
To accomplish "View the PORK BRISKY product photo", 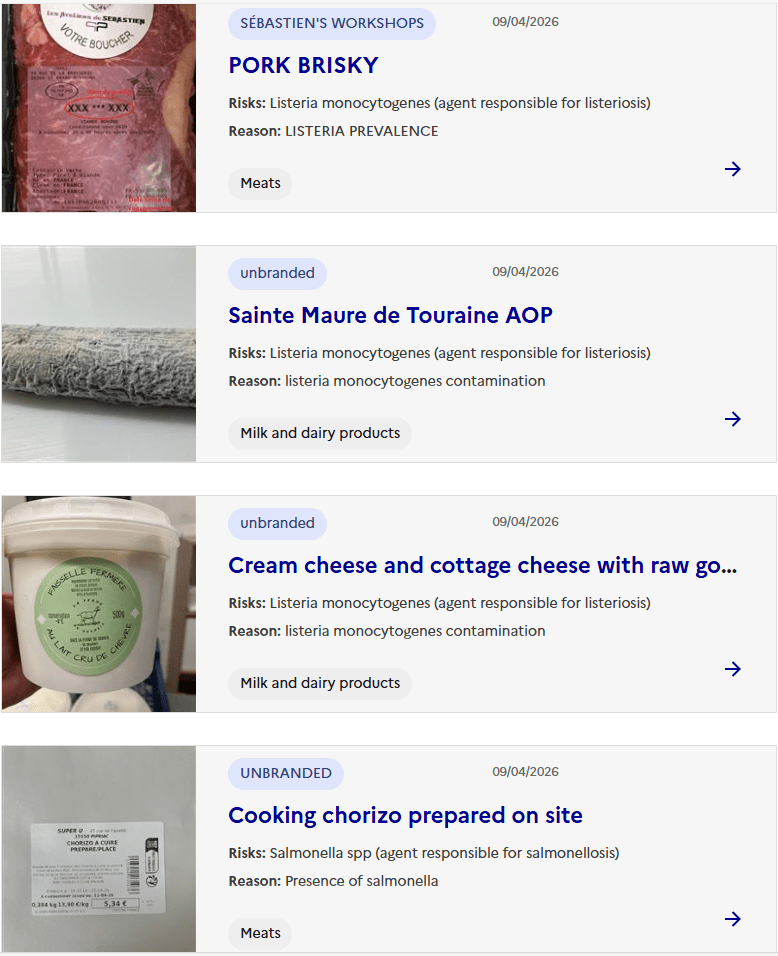I will point(98,105).
